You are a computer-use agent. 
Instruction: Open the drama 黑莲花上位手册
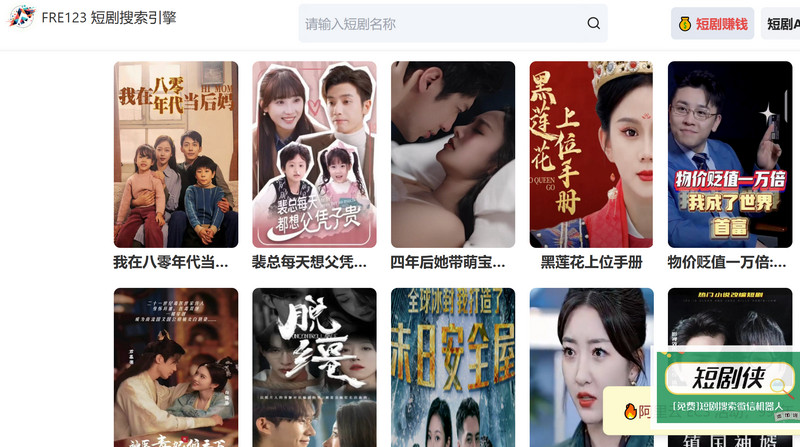coord(591,155)
